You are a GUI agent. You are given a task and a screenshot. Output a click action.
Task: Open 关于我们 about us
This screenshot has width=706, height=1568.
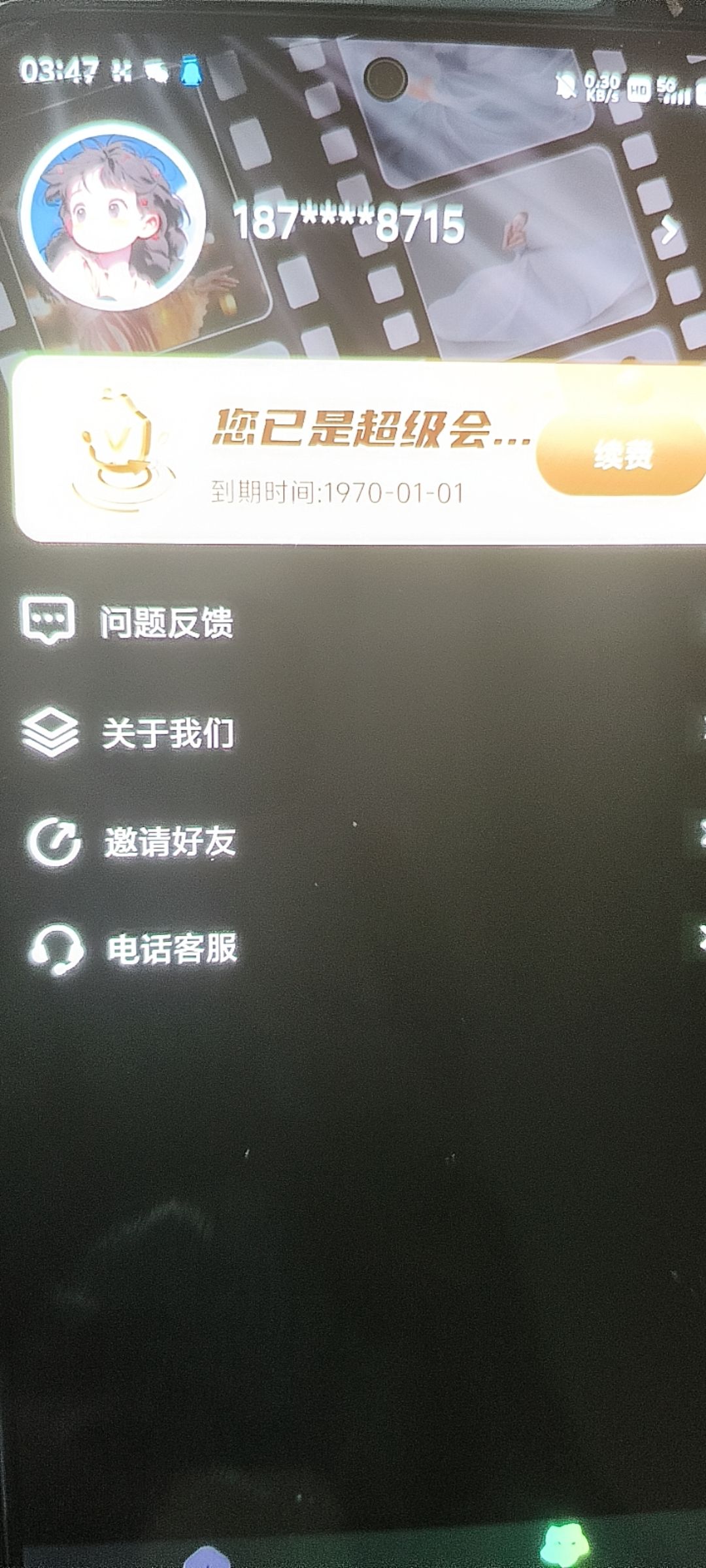click(167, 733)
